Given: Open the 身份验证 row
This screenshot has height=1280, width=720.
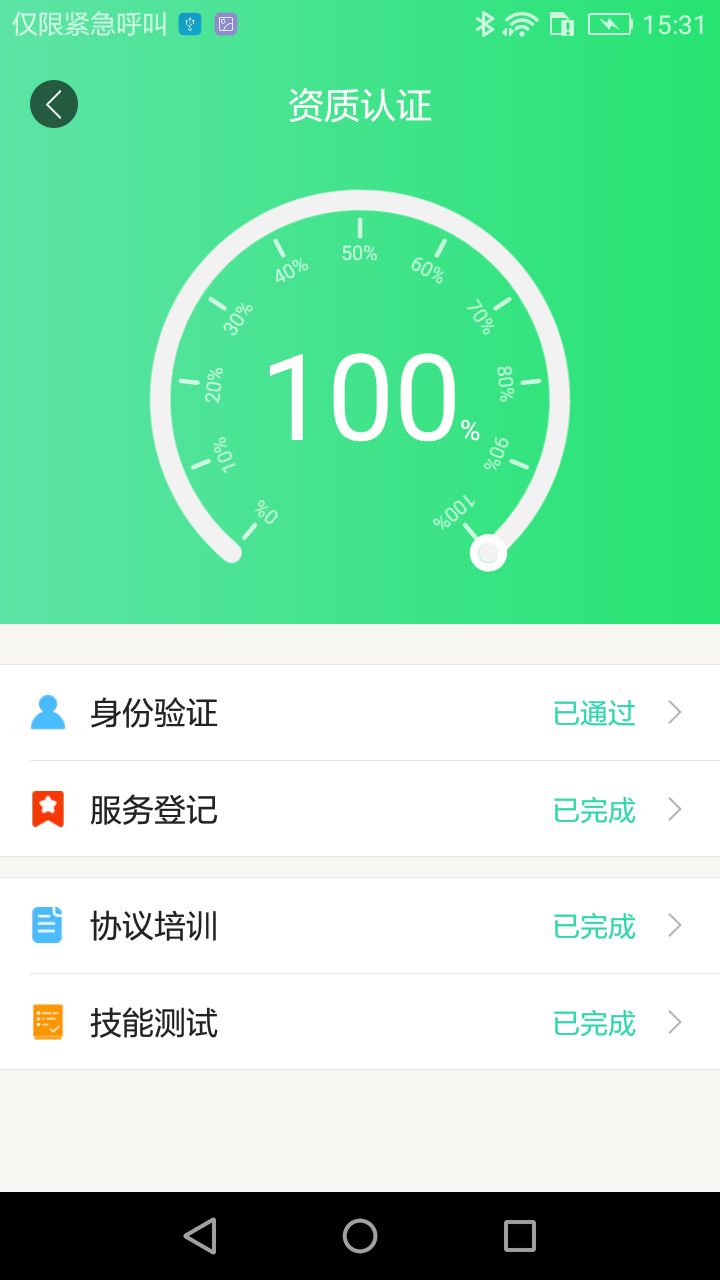Looking at the screenshot, I should pyautogui.click(x=360, y=713).
